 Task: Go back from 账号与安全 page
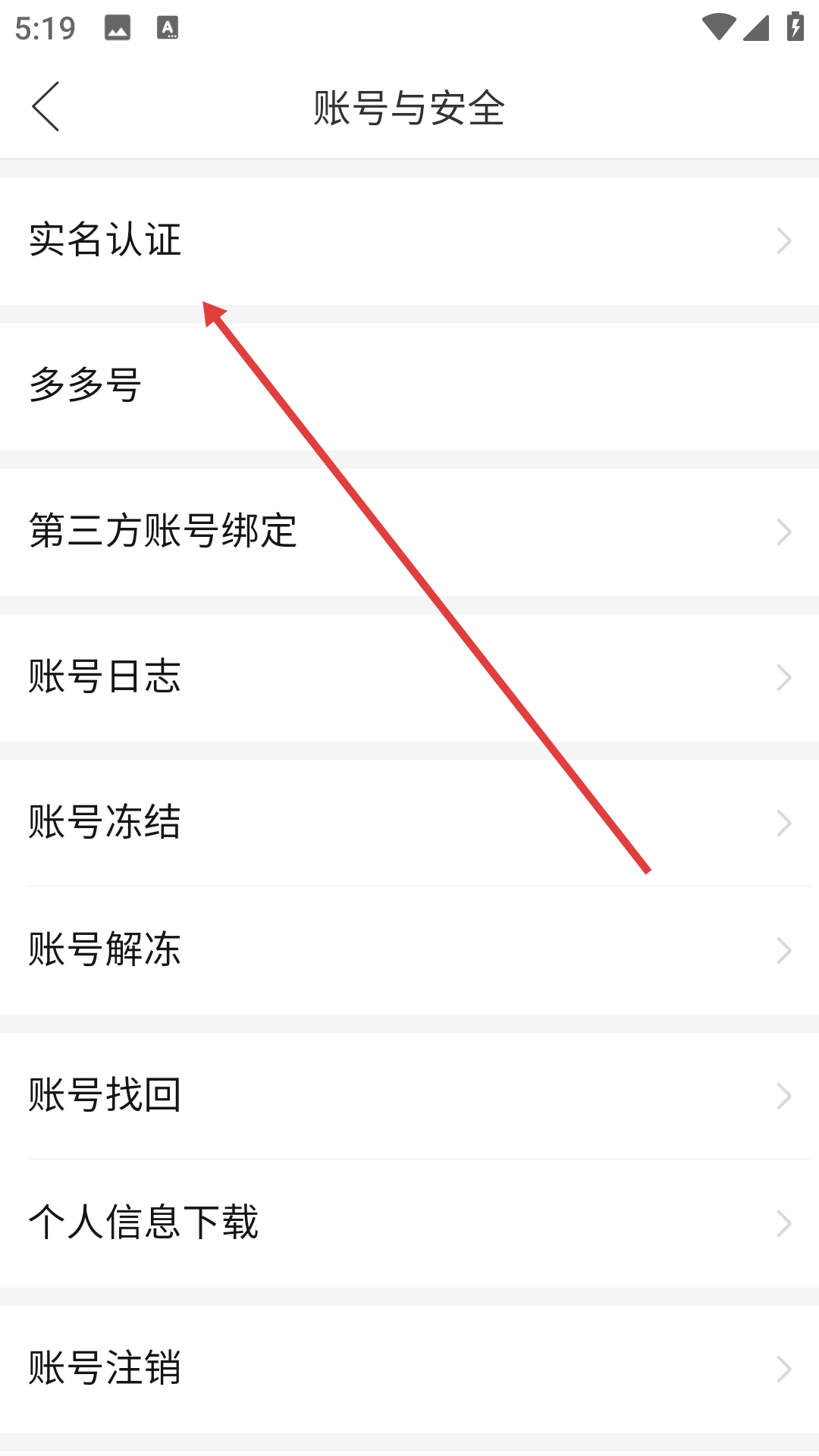pos(45,107)
